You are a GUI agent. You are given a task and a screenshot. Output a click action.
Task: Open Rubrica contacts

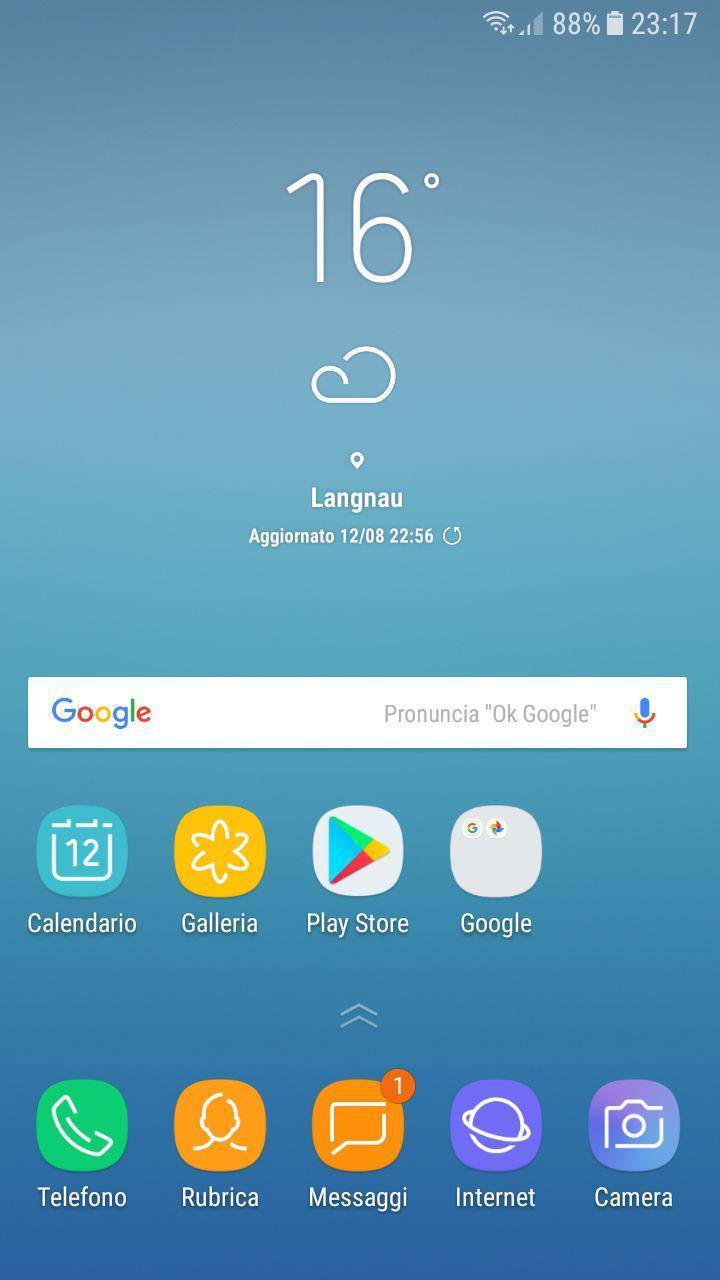(x=220, y=1126)
